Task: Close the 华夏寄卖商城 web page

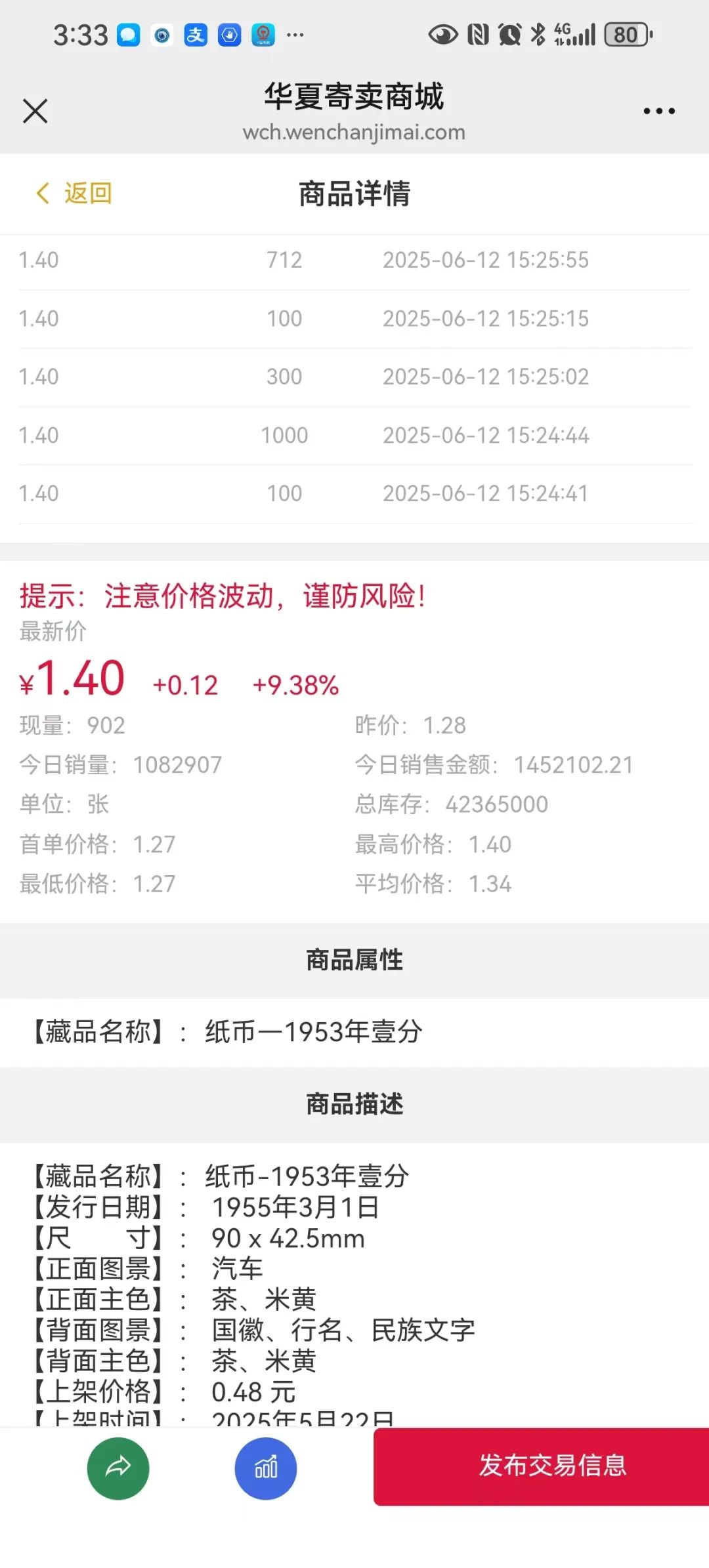Action: 35,111
